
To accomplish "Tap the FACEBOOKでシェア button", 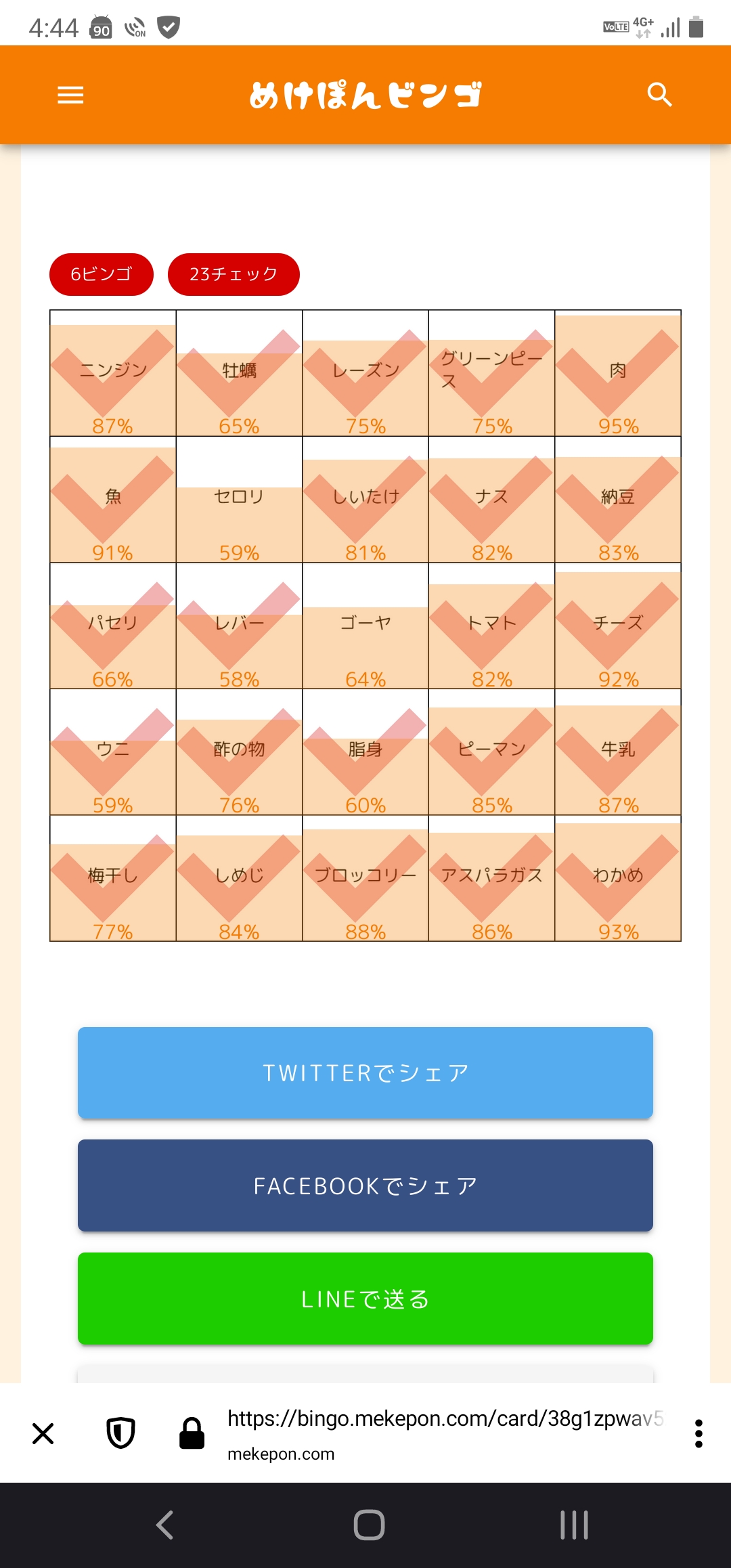I will pos(365,1185).
